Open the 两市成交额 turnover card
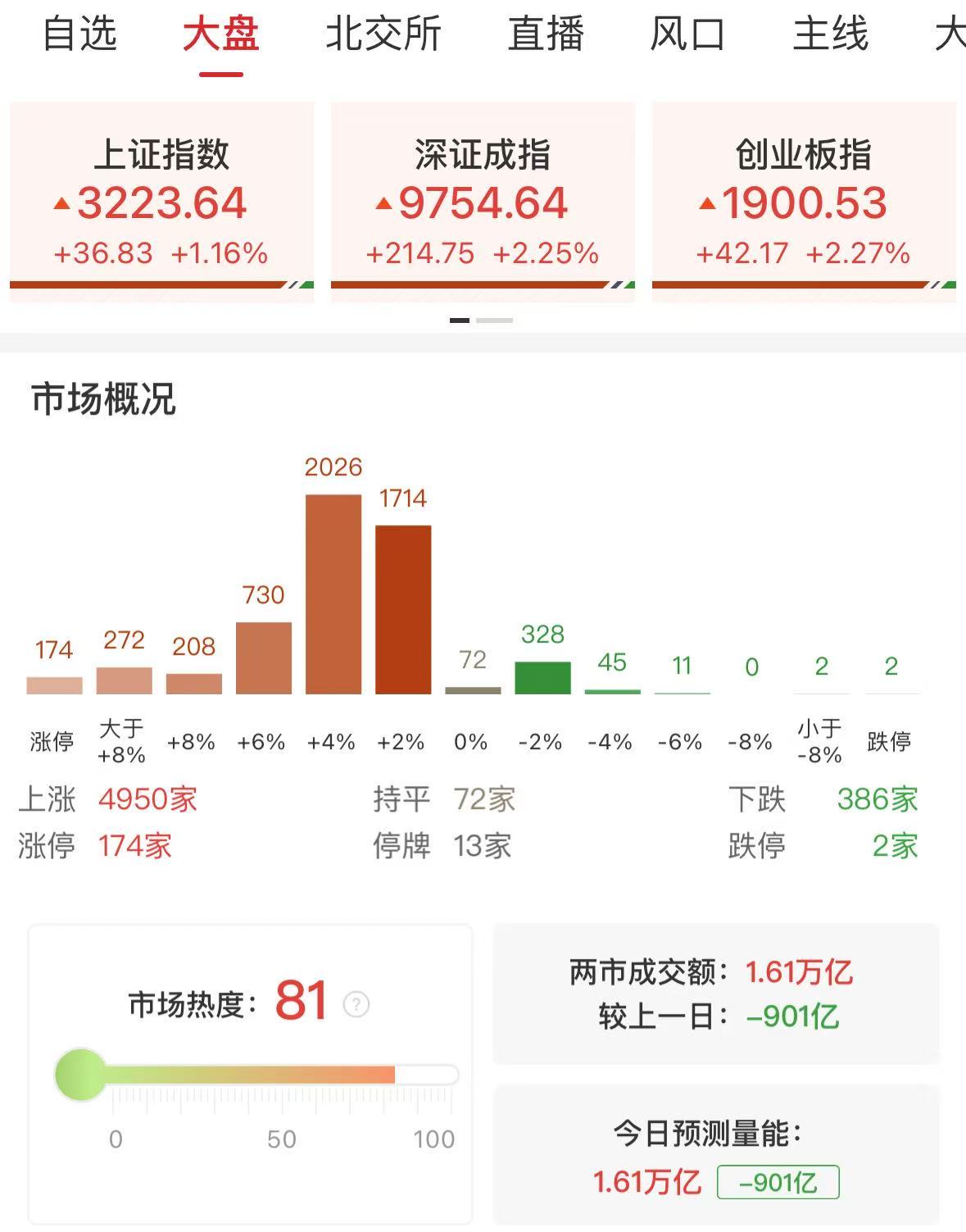 716,993
